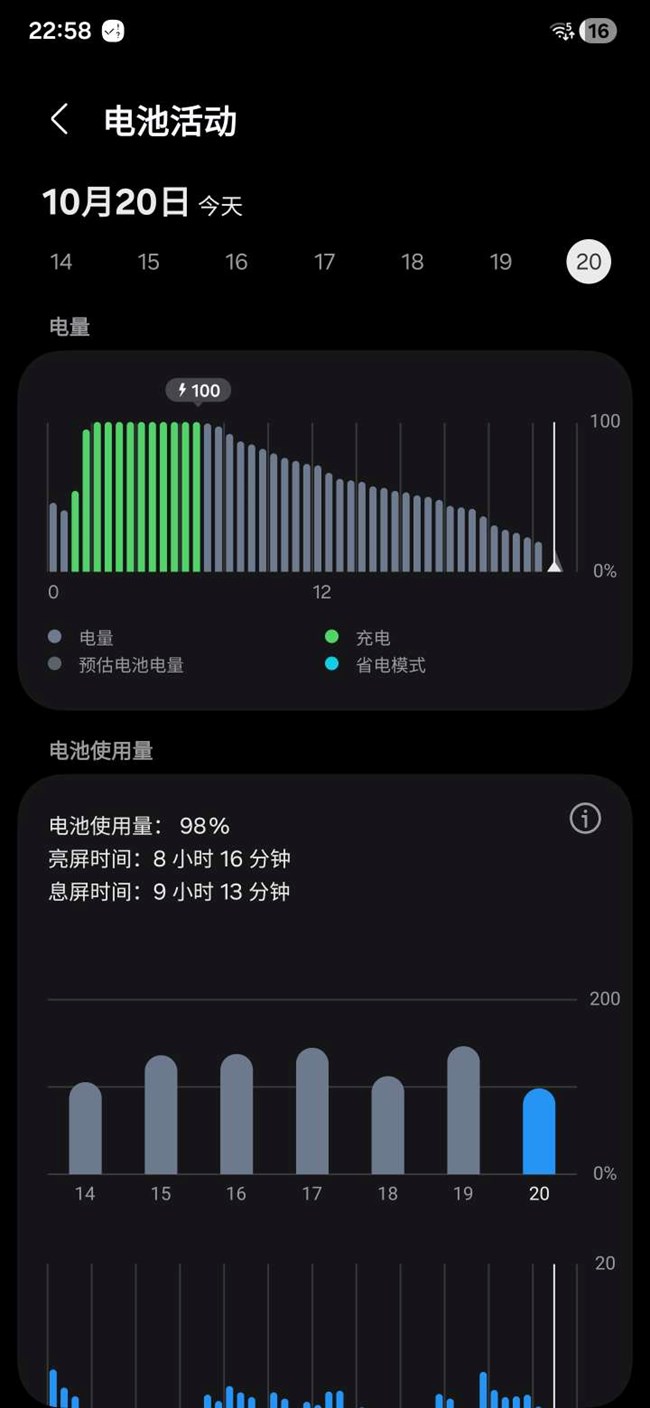
Task: Select the usage bar for day 14
Action: coord(85,1129)
